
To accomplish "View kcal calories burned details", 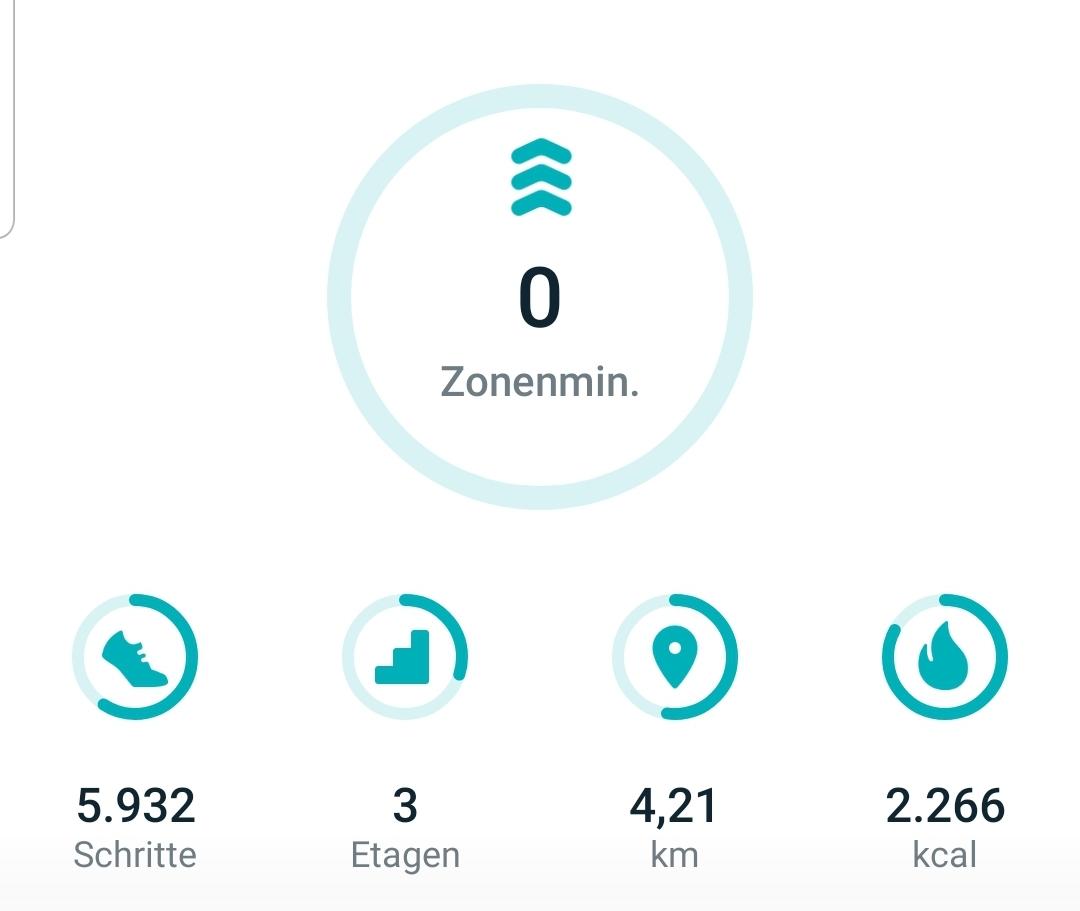I will [x=945, y=657].
